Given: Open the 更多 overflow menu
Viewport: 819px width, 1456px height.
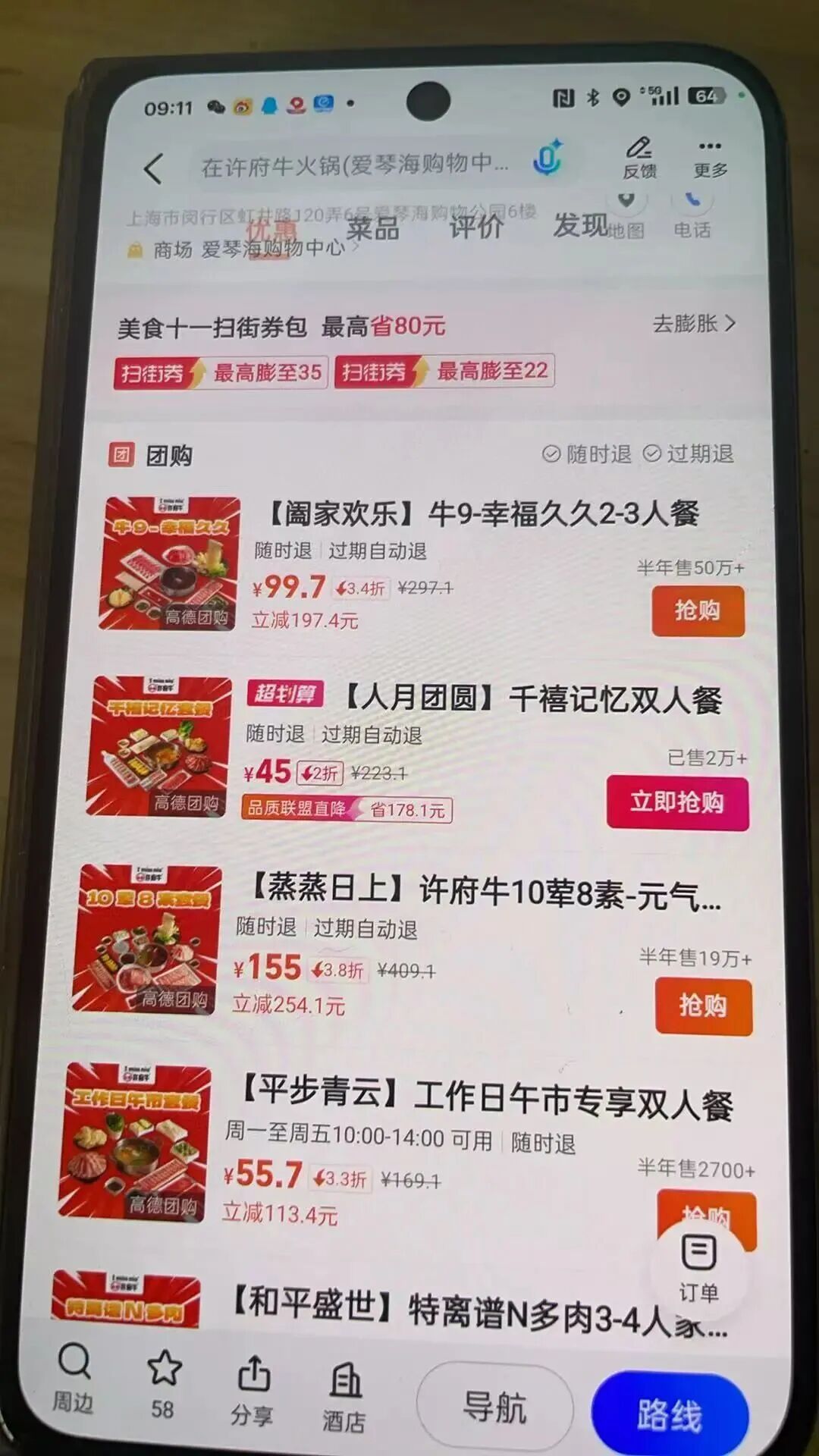Looking at the screenshot, I should (710, 158).
